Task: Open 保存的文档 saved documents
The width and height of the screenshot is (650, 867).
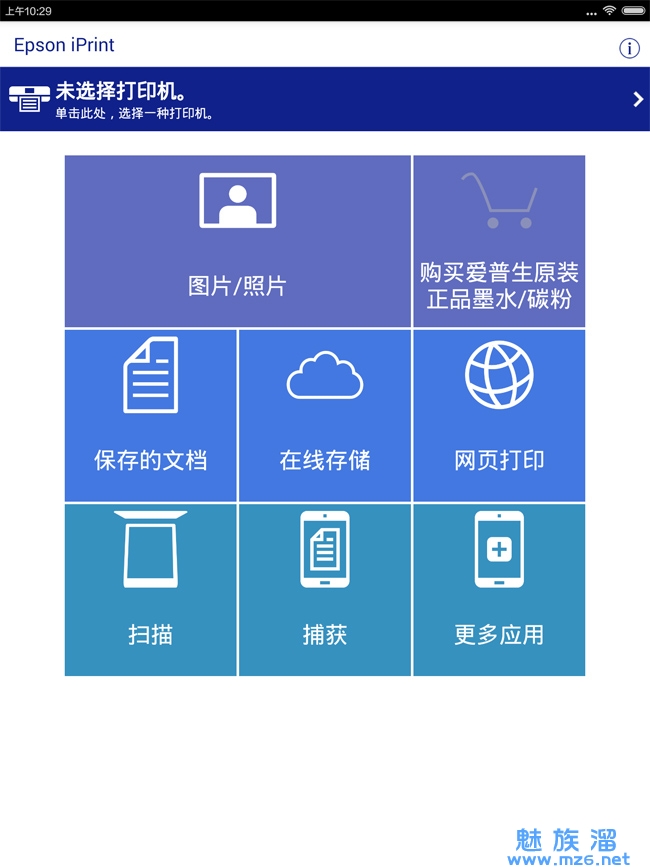Action: [x=151, y=415]
